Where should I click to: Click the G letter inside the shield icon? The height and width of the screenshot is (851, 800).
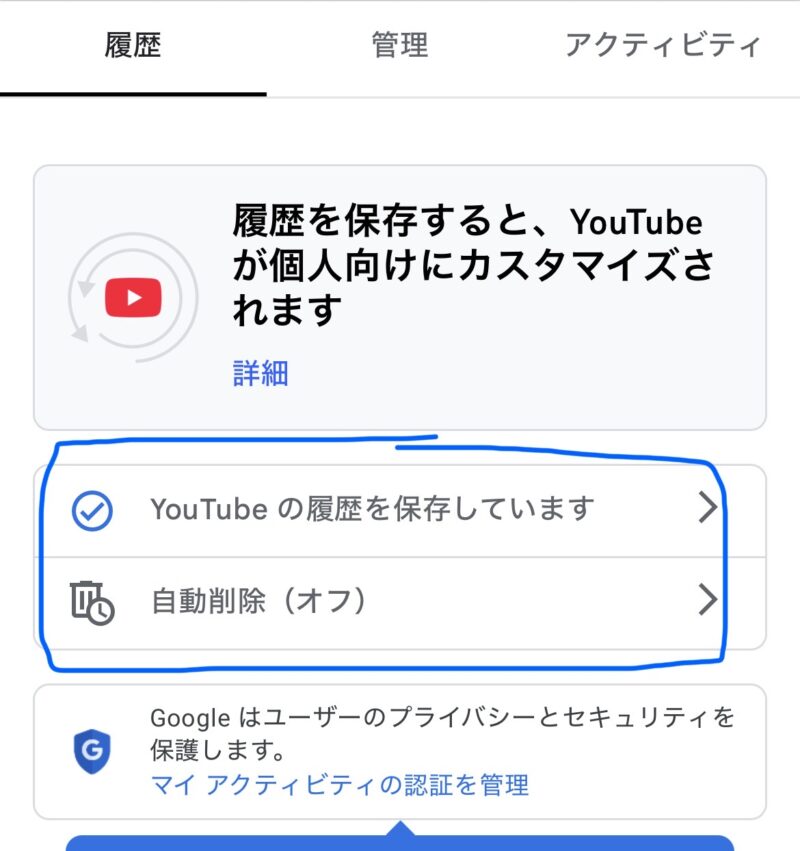(92, 747)
